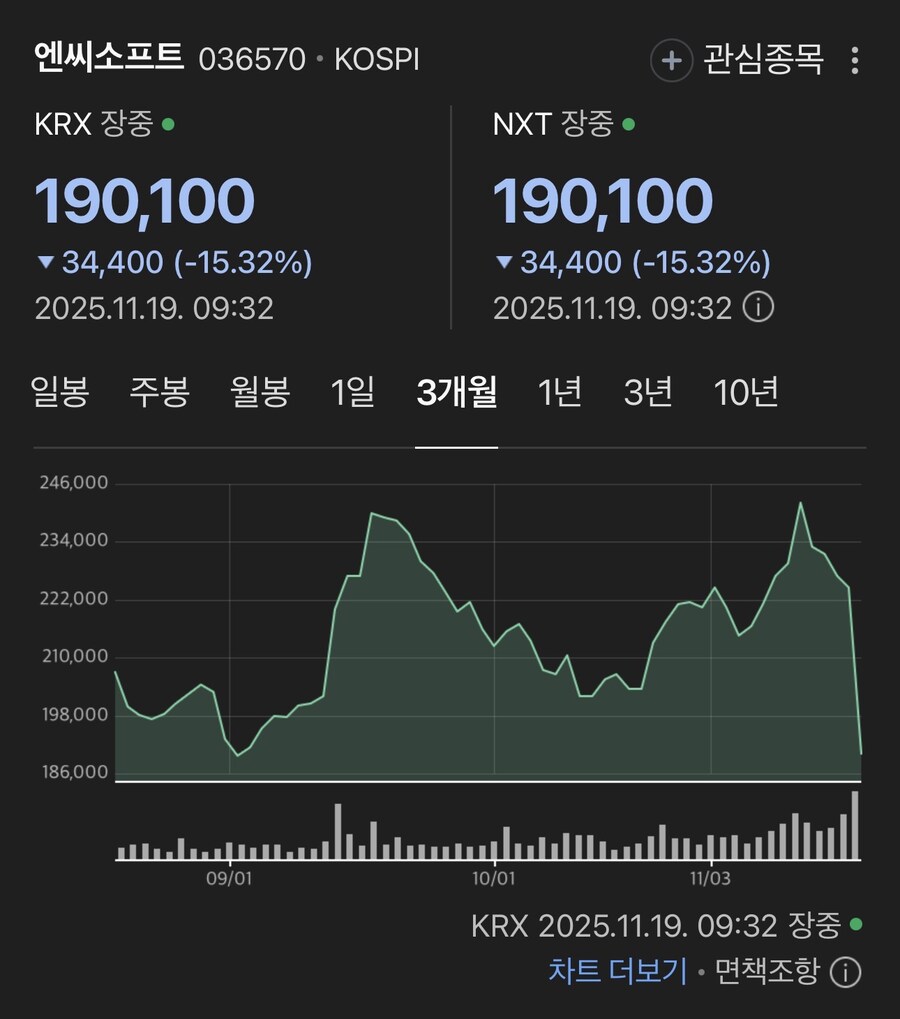900x1019 pixels.
Task: Click the plus icon to add watchlist
Action: (x=670, y=60)
